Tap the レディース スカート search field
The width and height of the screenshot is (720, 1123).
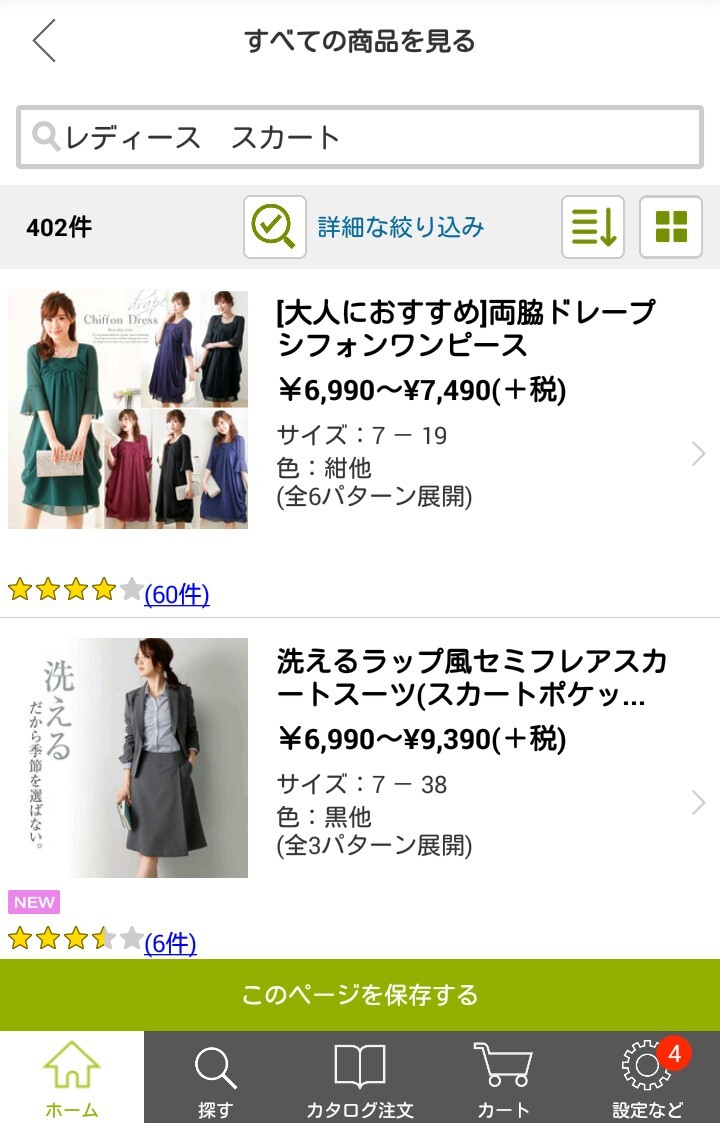(360, 137)
